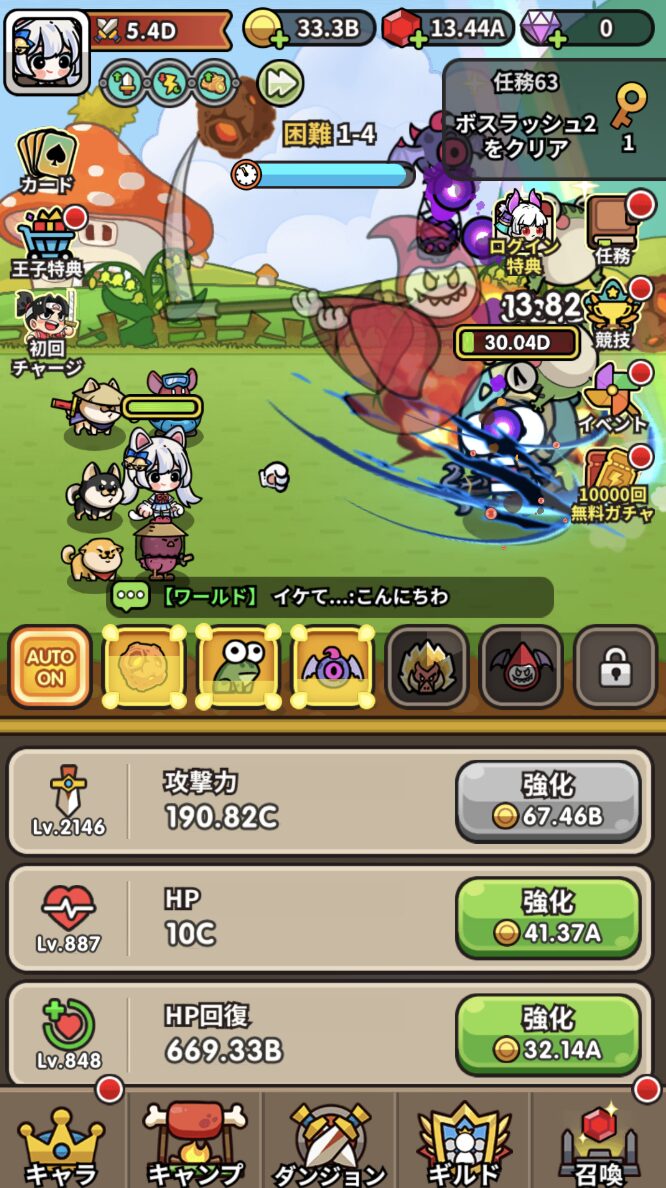Upgrade 攻撃力 for 67.46B gold
Image resolution: width=666 pixels, height=1188 pixels.
[x=548, y=801]
